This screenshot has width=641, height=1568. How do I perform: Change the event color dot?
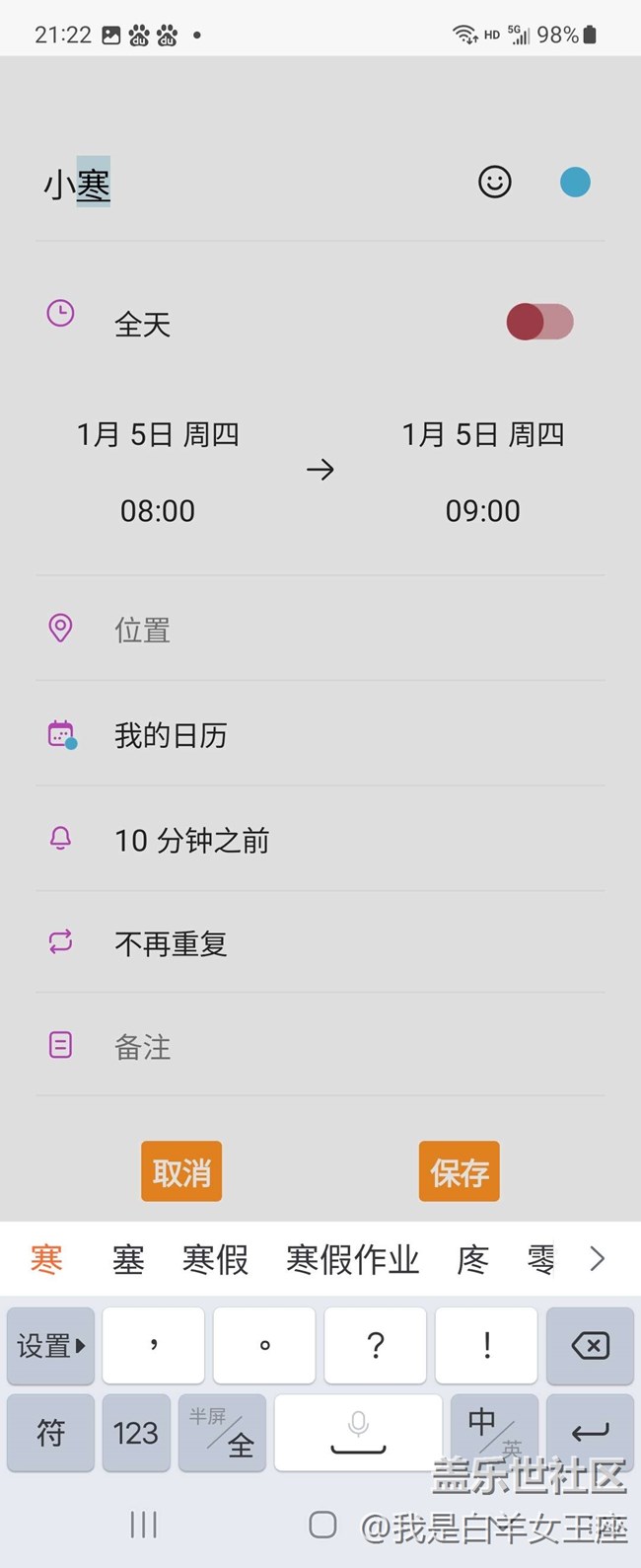tap(575, 183)
